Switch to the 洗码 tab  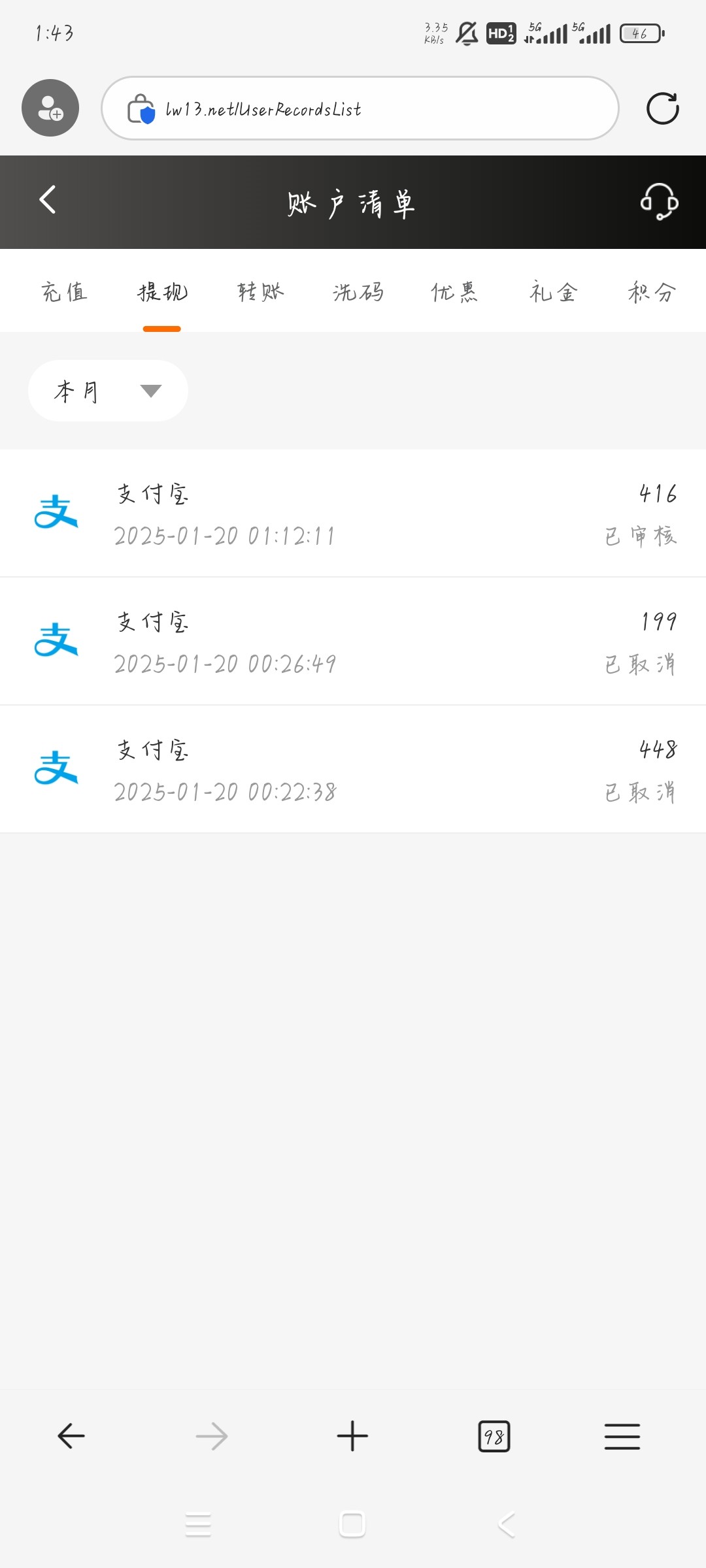click(358, 291)
